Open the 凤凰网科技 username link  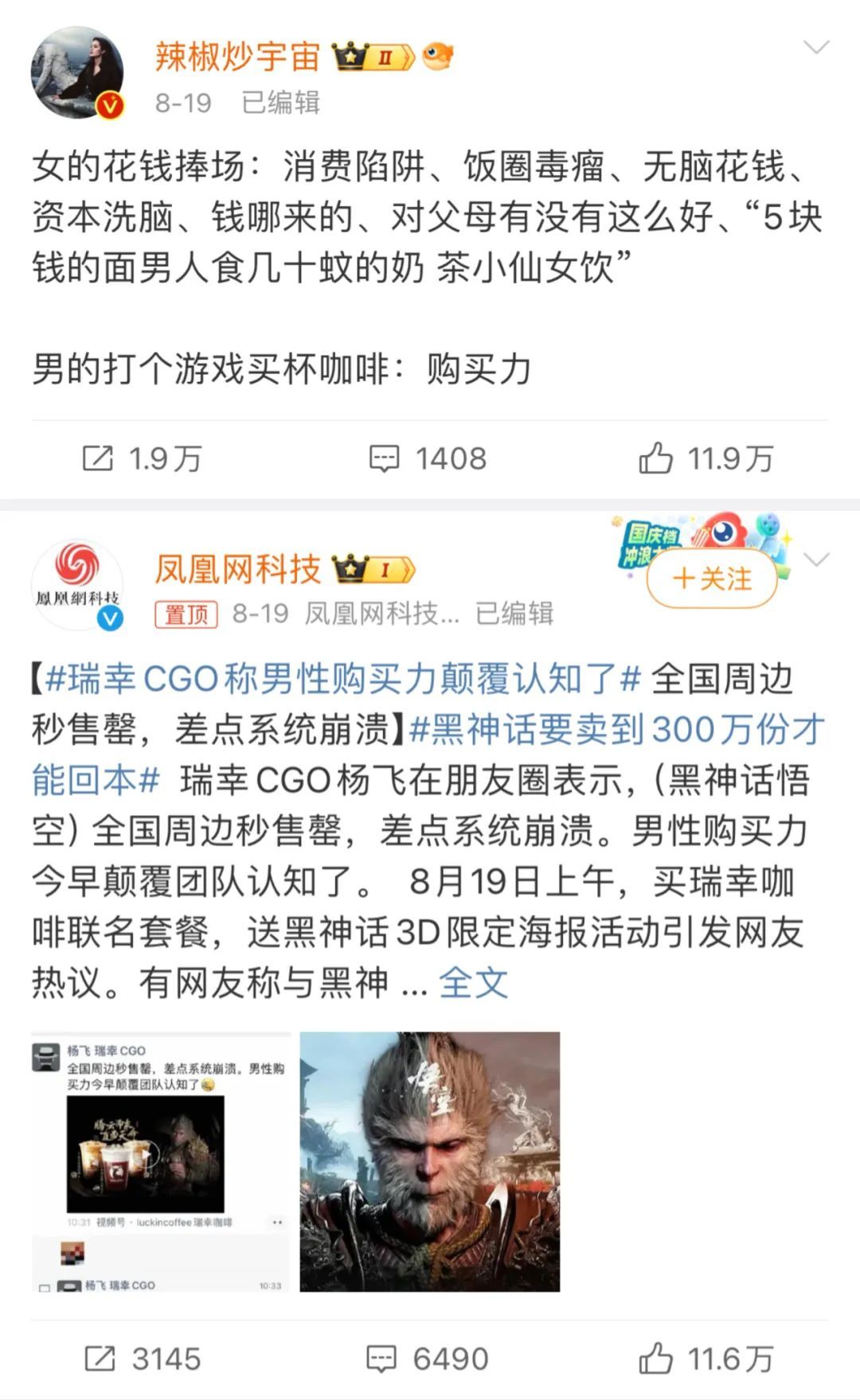237,569
